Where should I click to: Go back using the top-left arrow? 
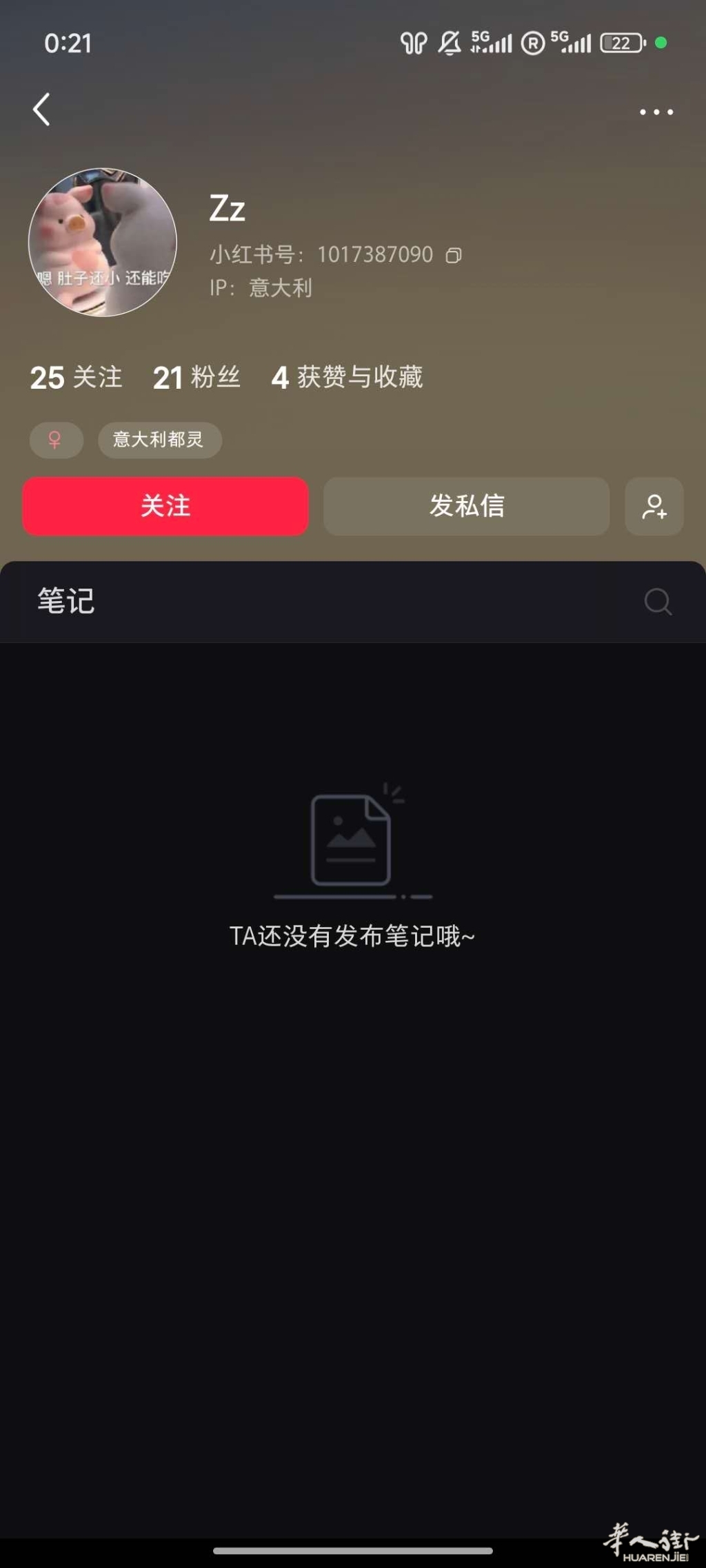click(x=42, y=110)
